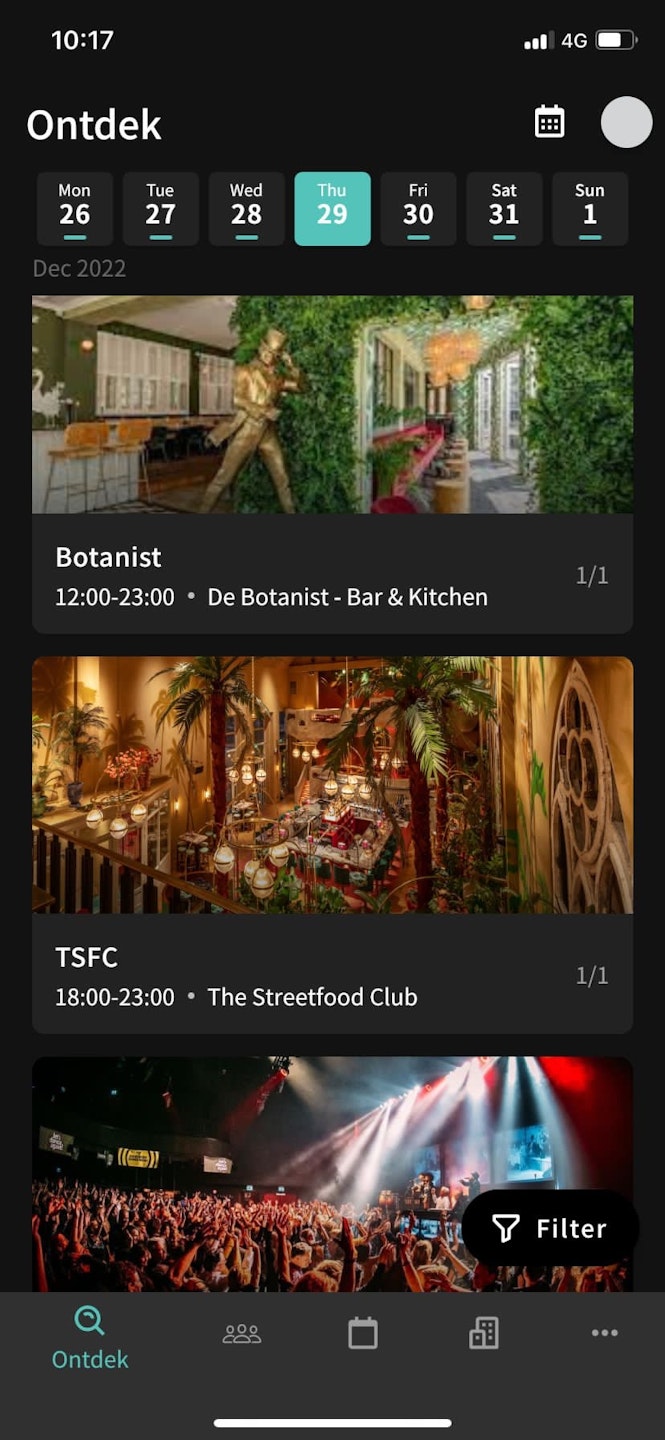665x1440 pixels.
Task: Select Saturday 31 in date strip
Action: coord(504,208)
